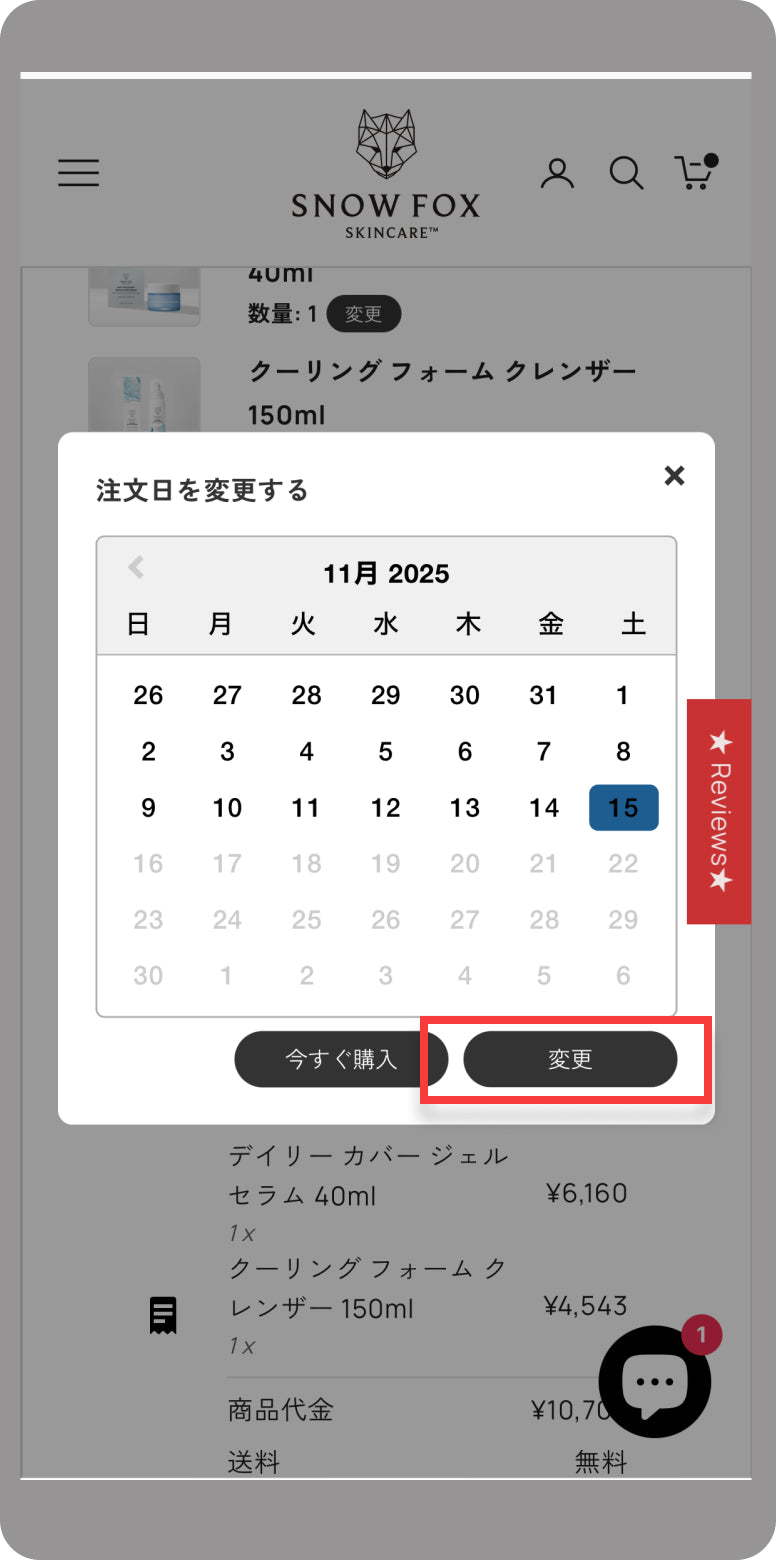
Task: Choose October 31 in the calendar
Action: pyautogui.click(x=543, y=695)
